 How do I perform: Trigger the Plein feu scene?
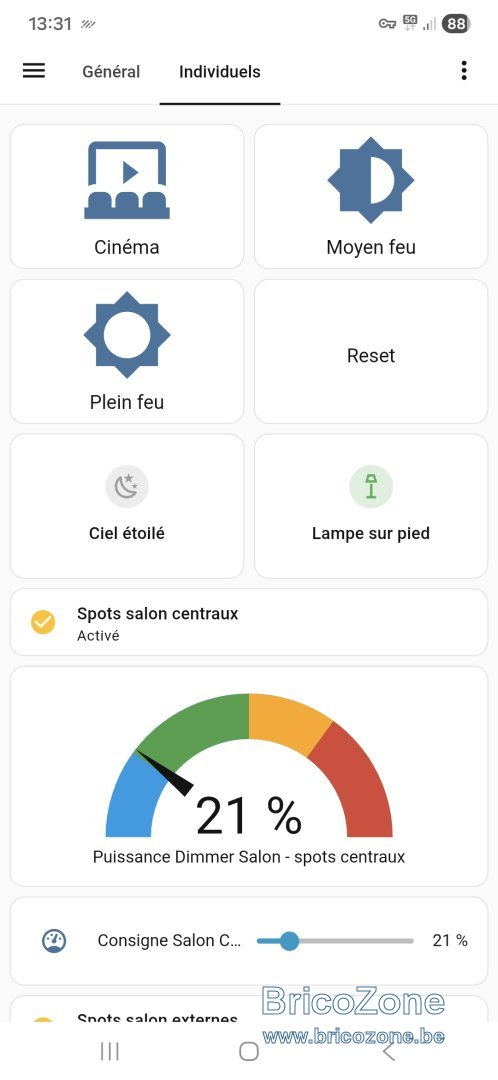click(x=127, y=351)
